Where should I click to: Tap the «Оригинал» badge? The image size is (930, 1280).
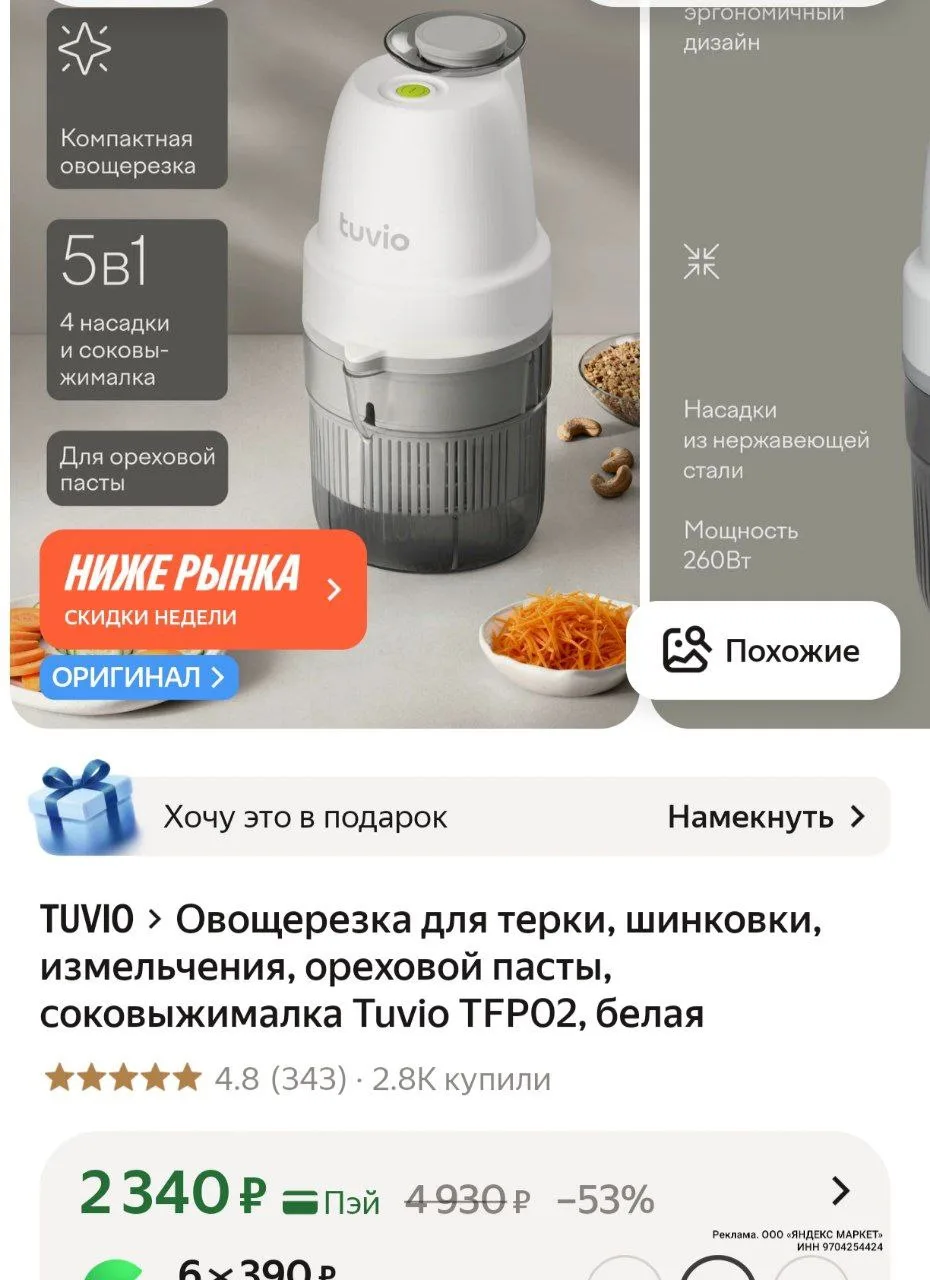pos(139,677)
